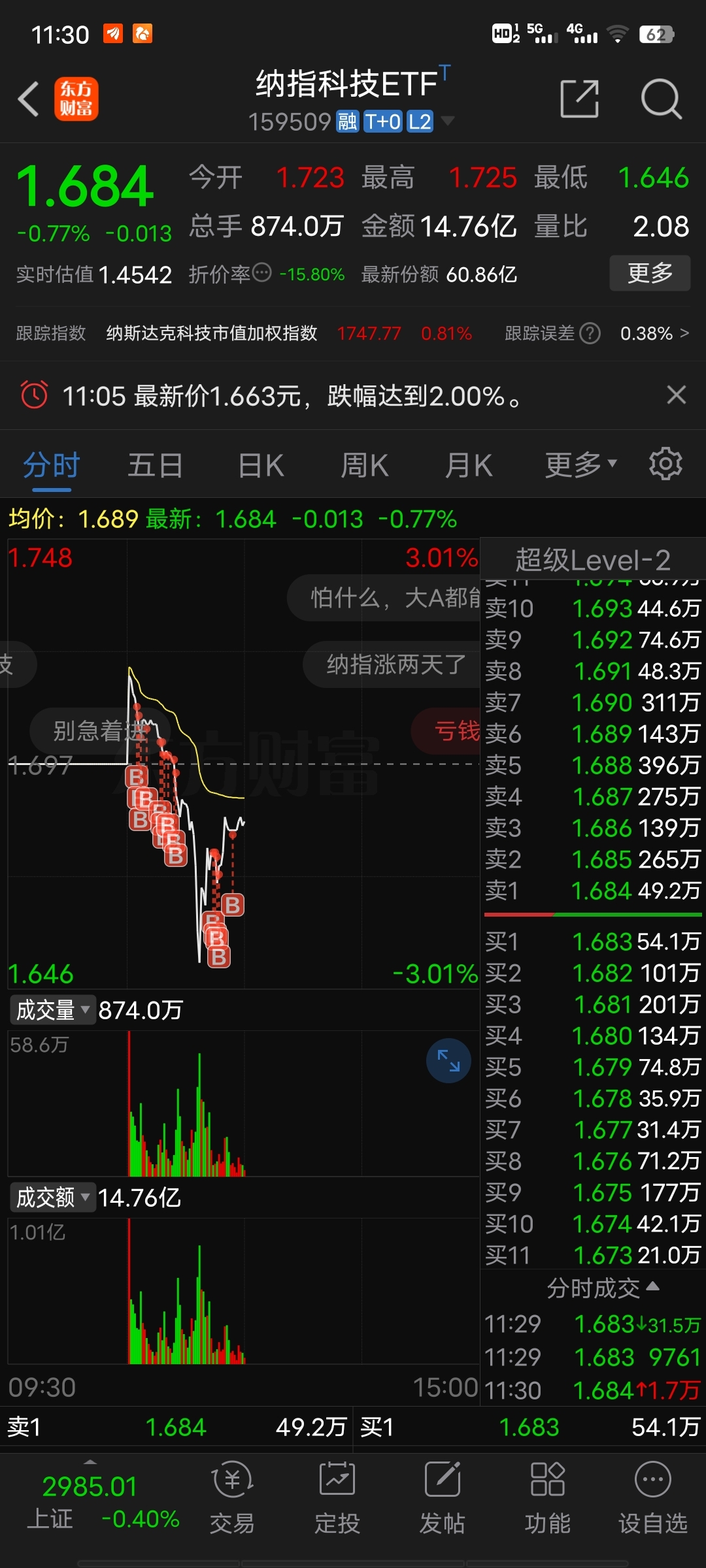Switch to the 五日 tab
Image resolution: width=706 pixels, height=1568 pixels.
(x=154, y=464)
